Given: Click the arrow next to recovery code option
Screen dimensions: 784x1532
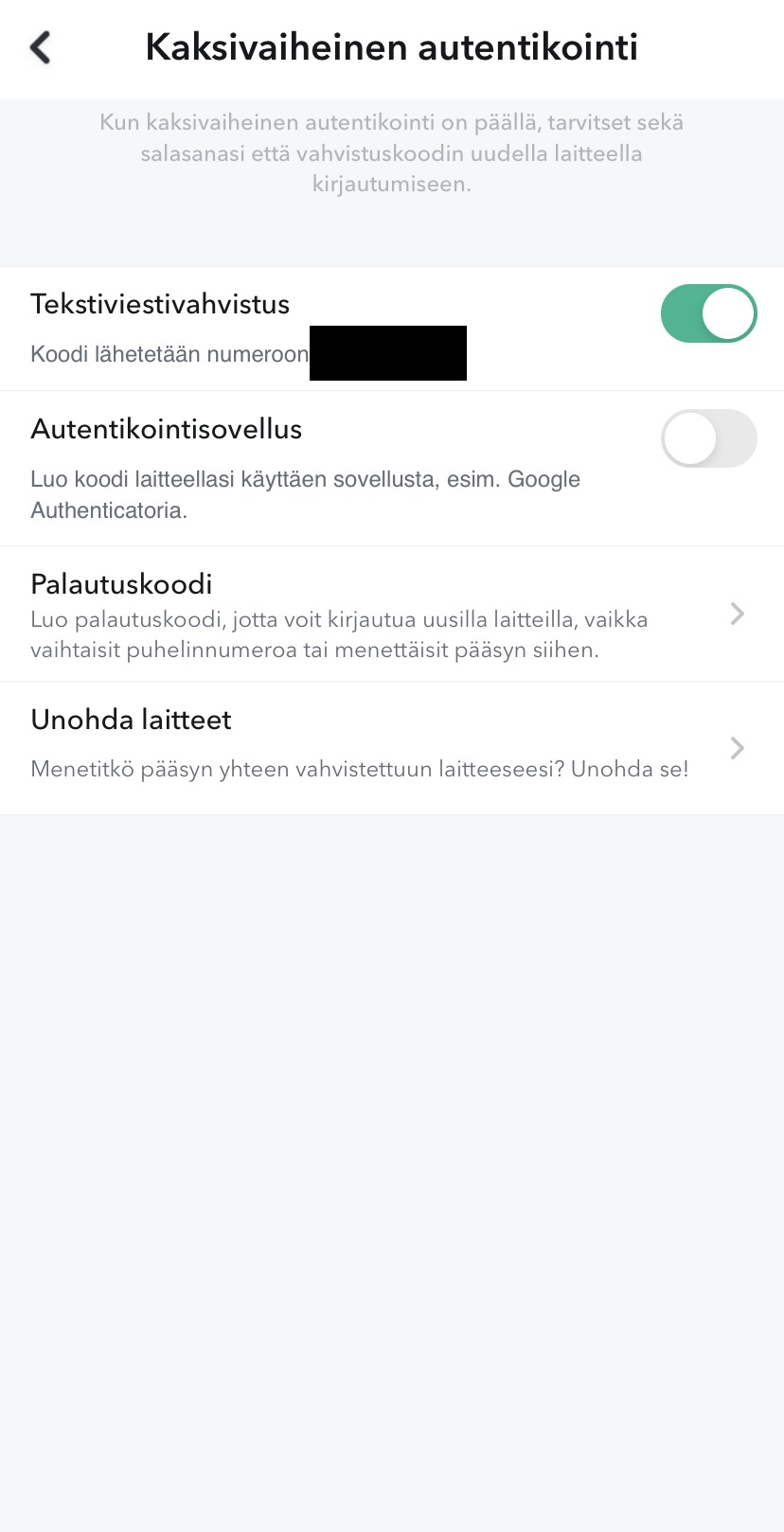Looking at the screenshot, I should click(738, 614).
